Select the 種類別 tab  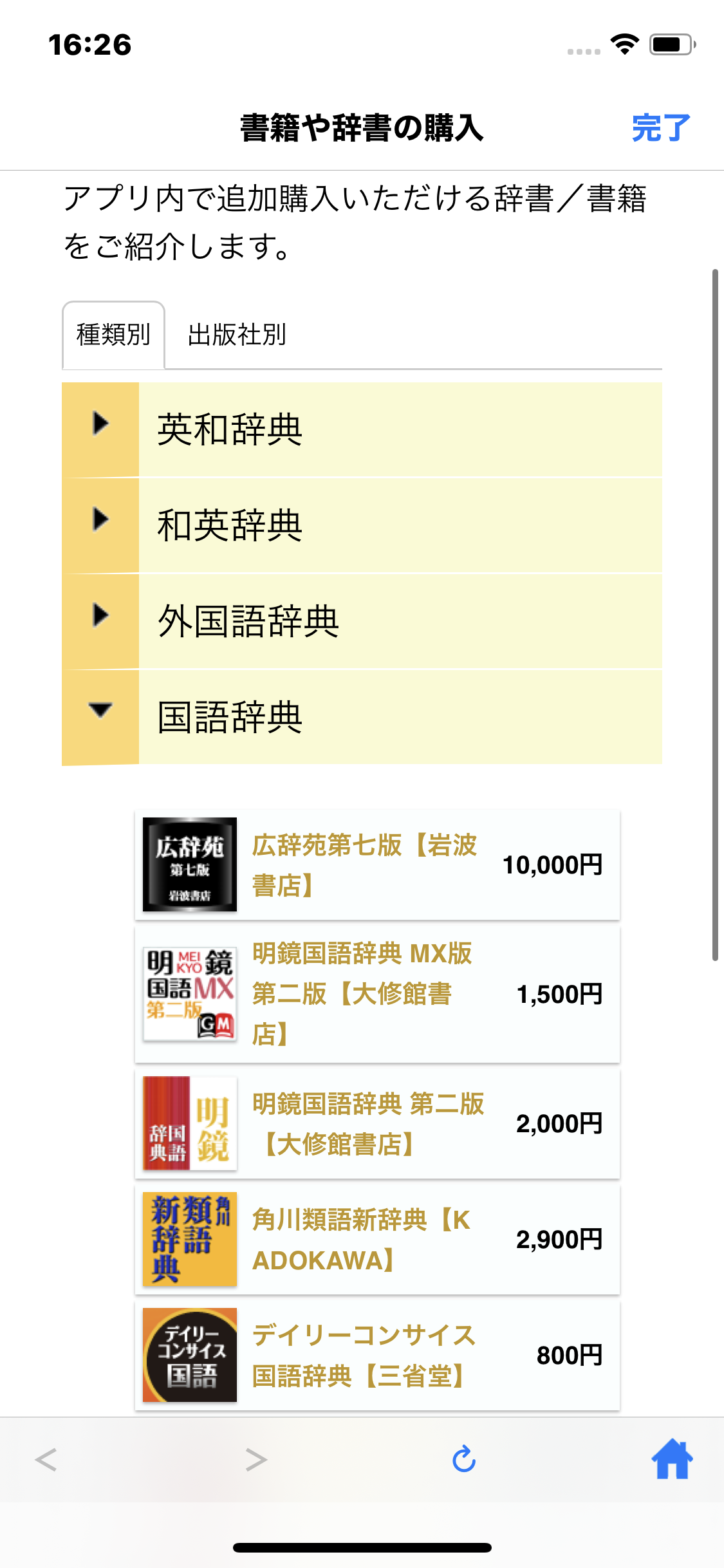[x=113, y=335]
